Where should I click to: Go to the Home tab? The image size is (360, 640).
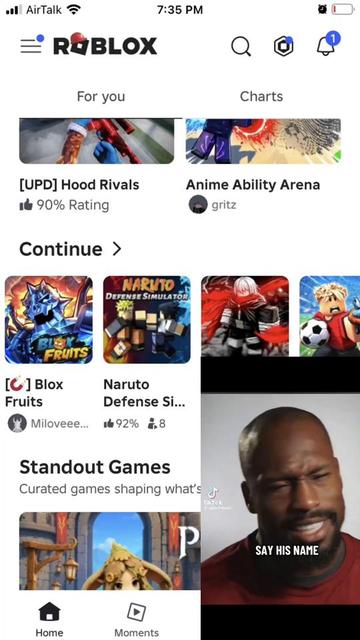pos(49,619)
